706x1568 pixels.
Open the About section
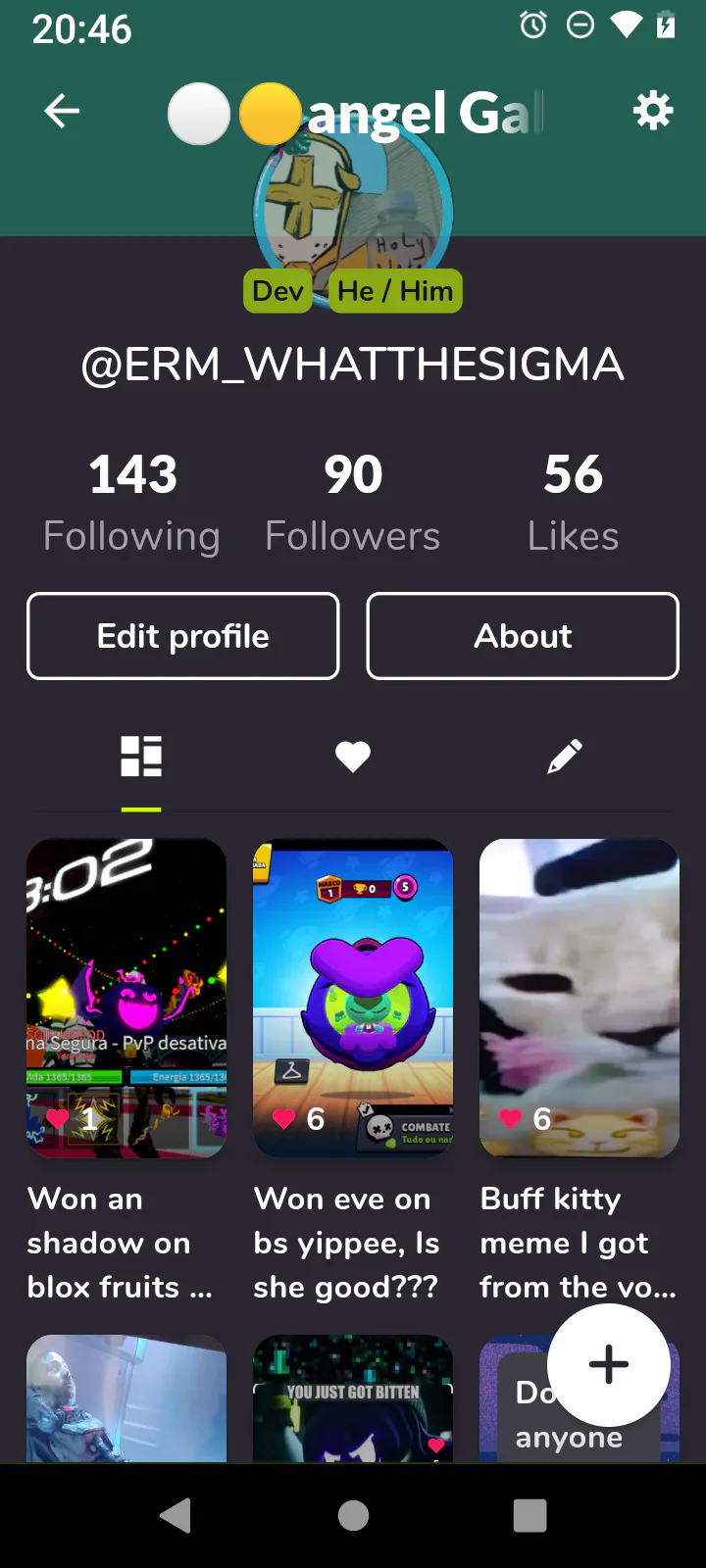pyautogui.click(x=523, y=636)
